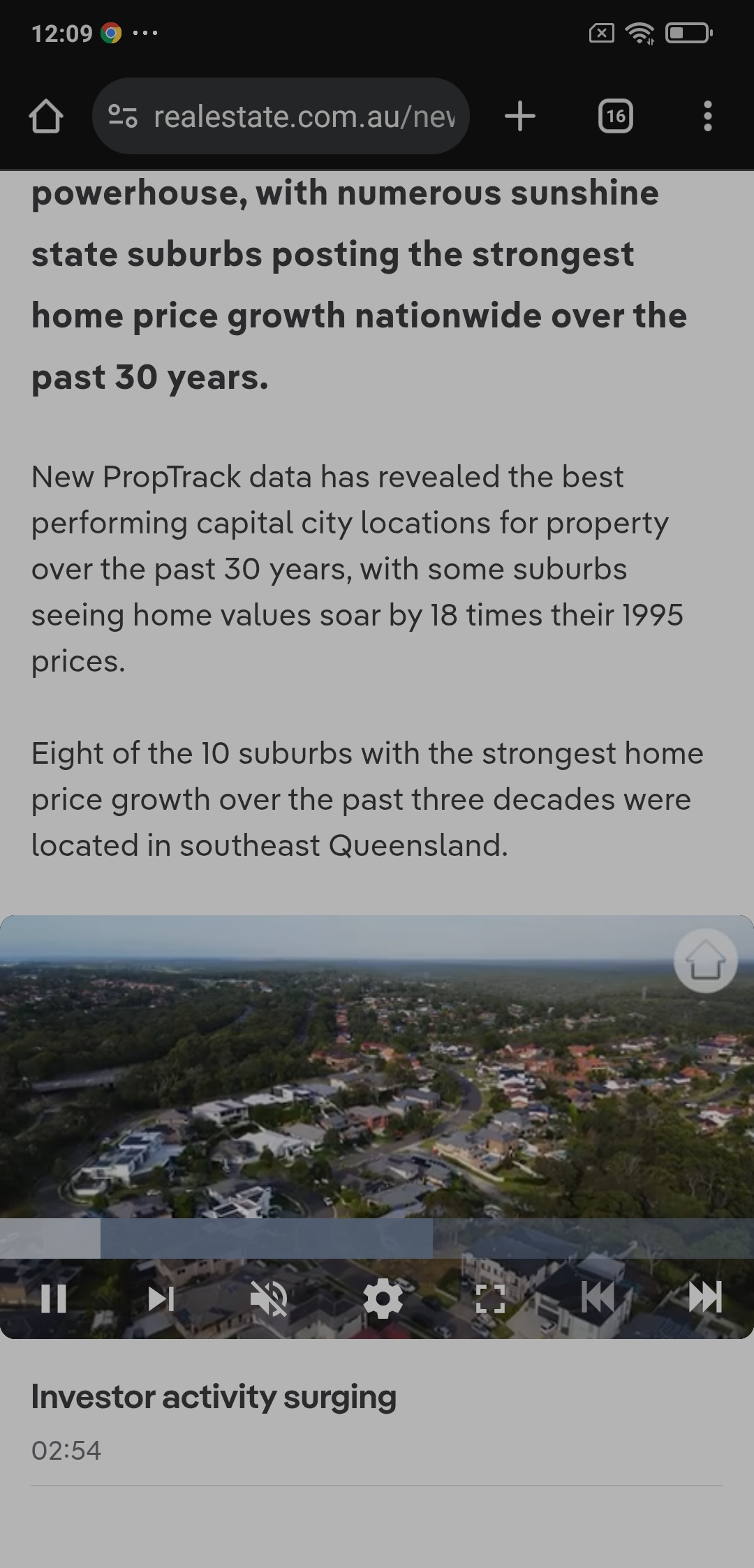Rewind to the previous video clip
This screenshot has height=1568, width=754.
pyautogui.click(x=599, y=1298)
